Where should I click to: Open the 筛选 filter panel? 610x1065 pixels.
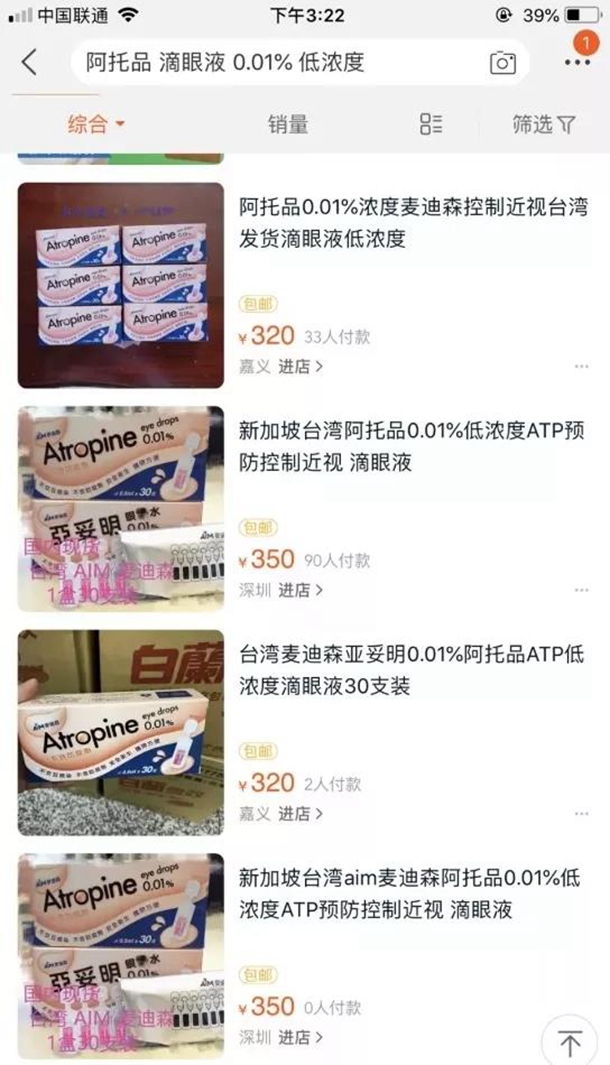click(543, 124)
